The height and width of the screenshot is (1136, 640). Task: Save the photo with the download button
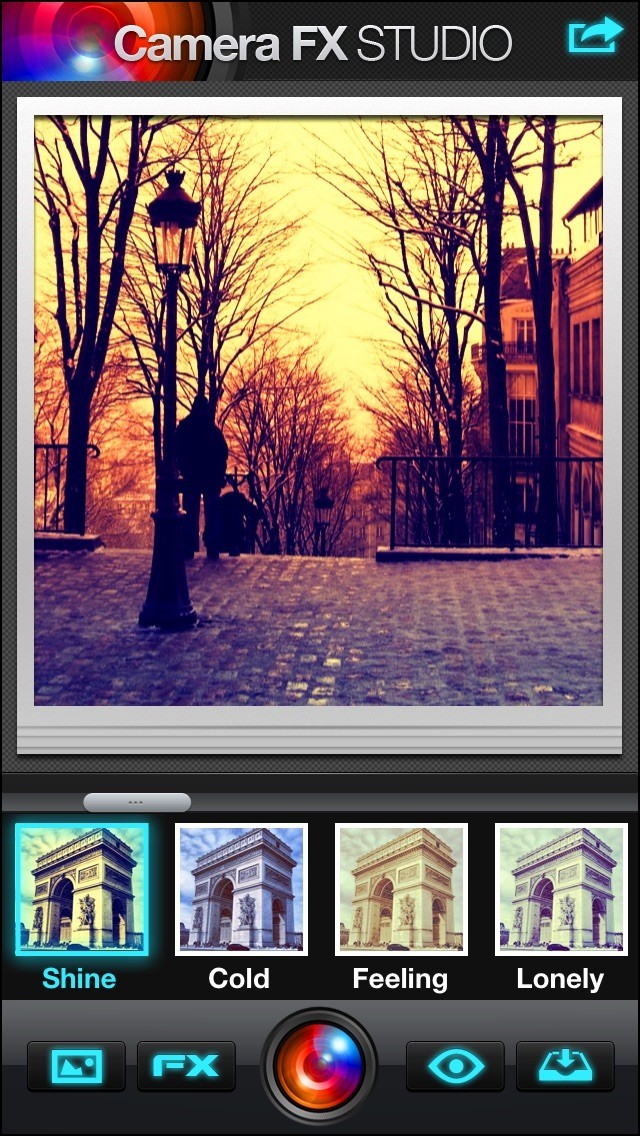[x=565, y=1066]
